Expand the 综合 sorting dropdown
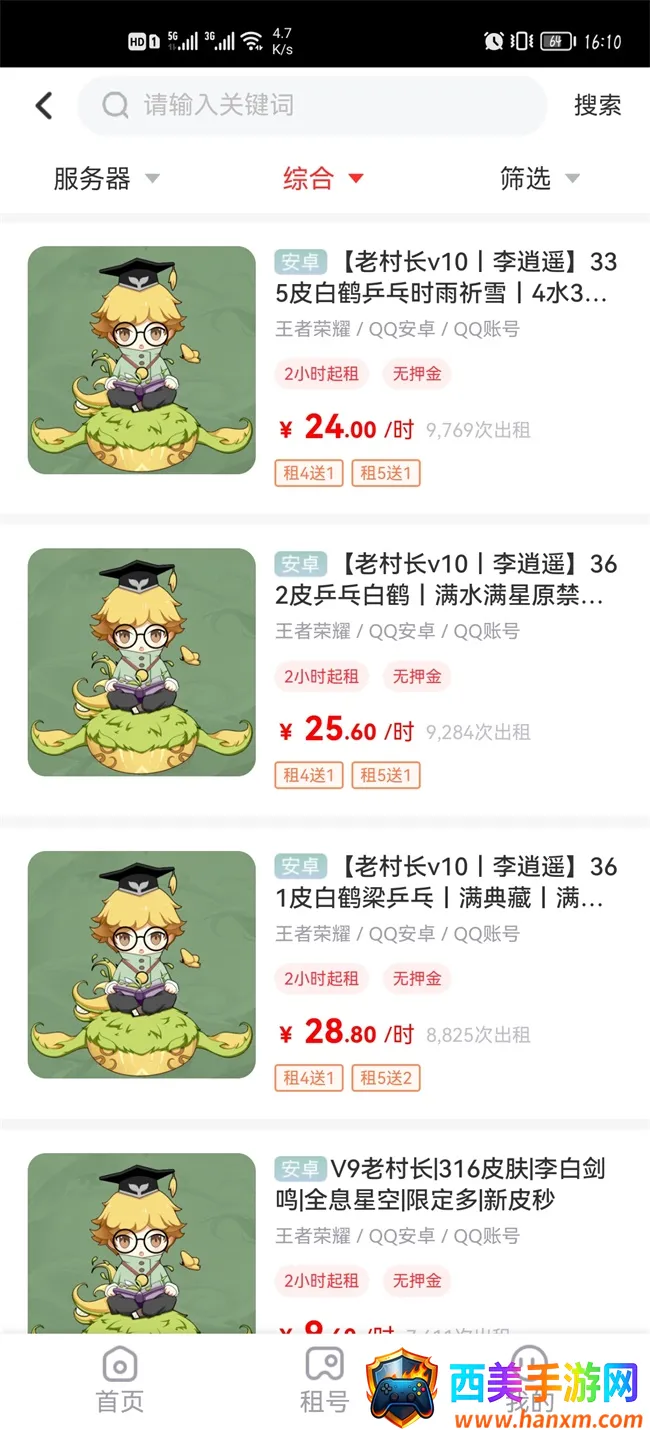The image size is (650, 1430). 322,179
